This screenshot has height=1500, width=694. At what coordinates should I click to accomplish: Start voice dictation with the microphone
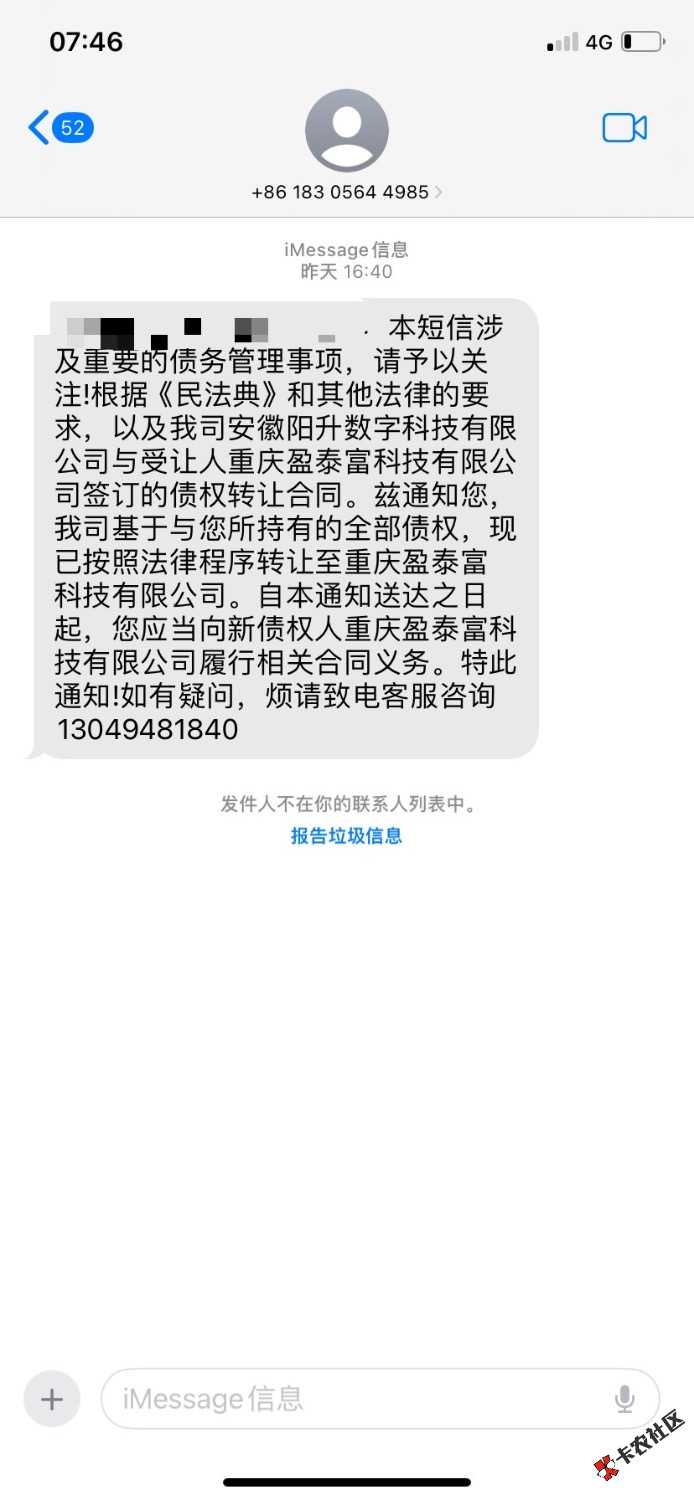(625, 1399)
